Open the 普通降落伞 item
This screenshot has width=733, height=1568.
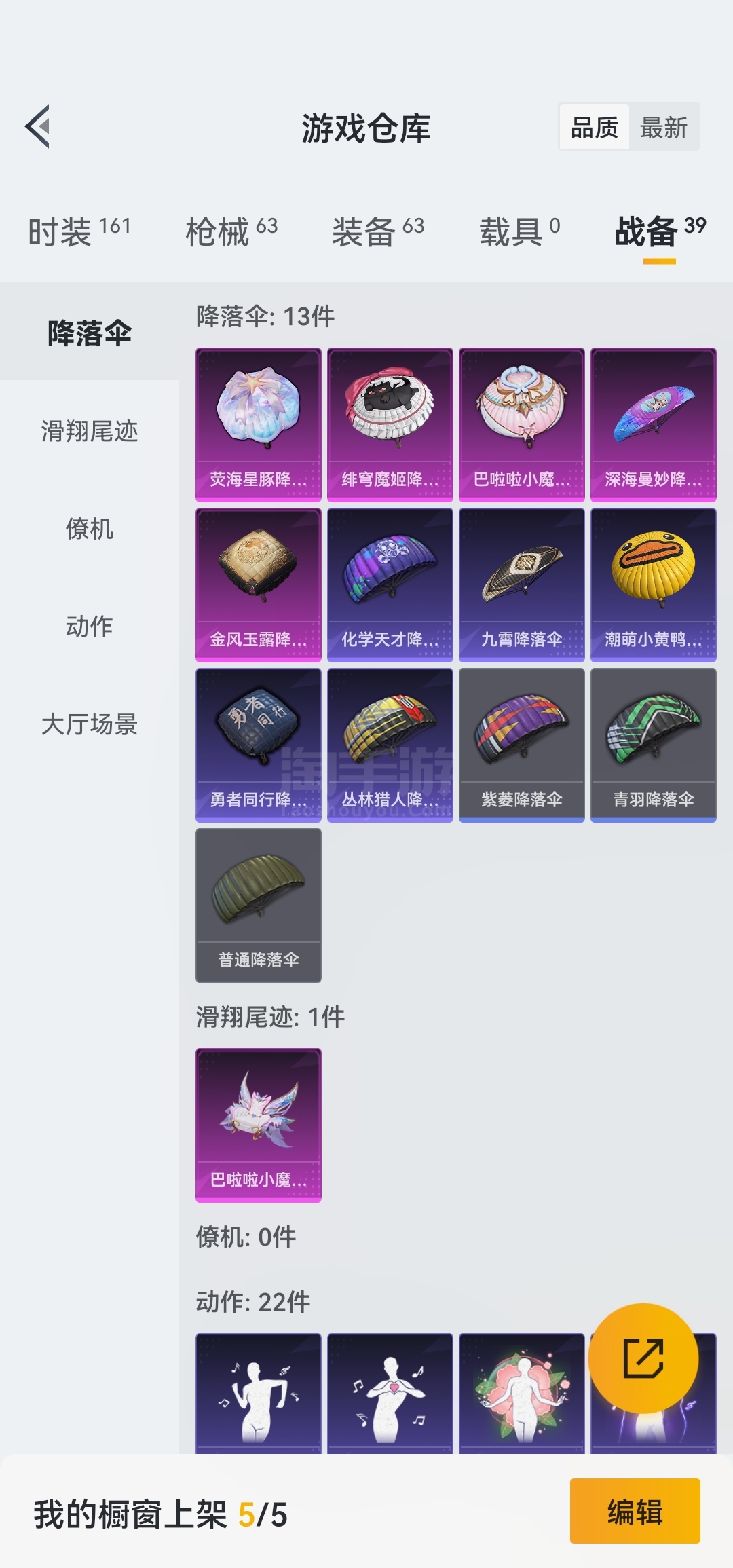(x=259, y=906)
